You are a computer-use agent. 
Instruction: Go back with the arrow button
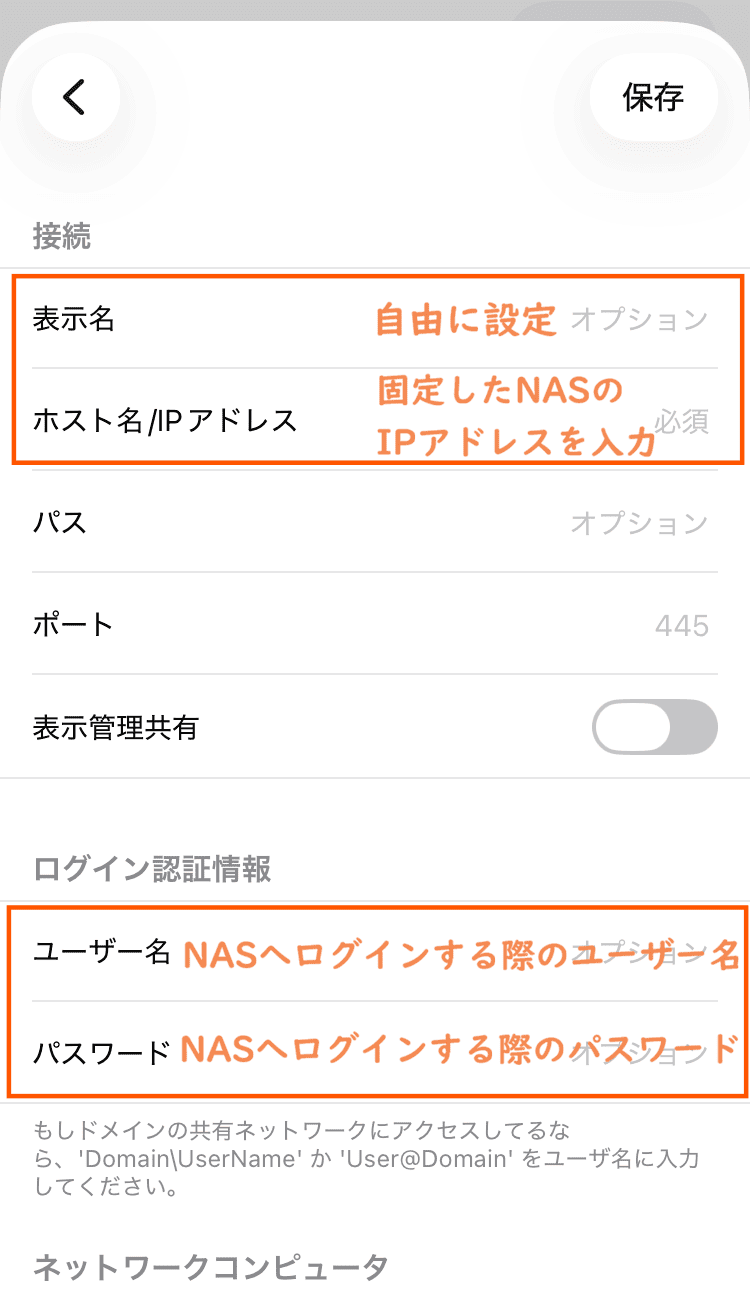tap(75, 97)
